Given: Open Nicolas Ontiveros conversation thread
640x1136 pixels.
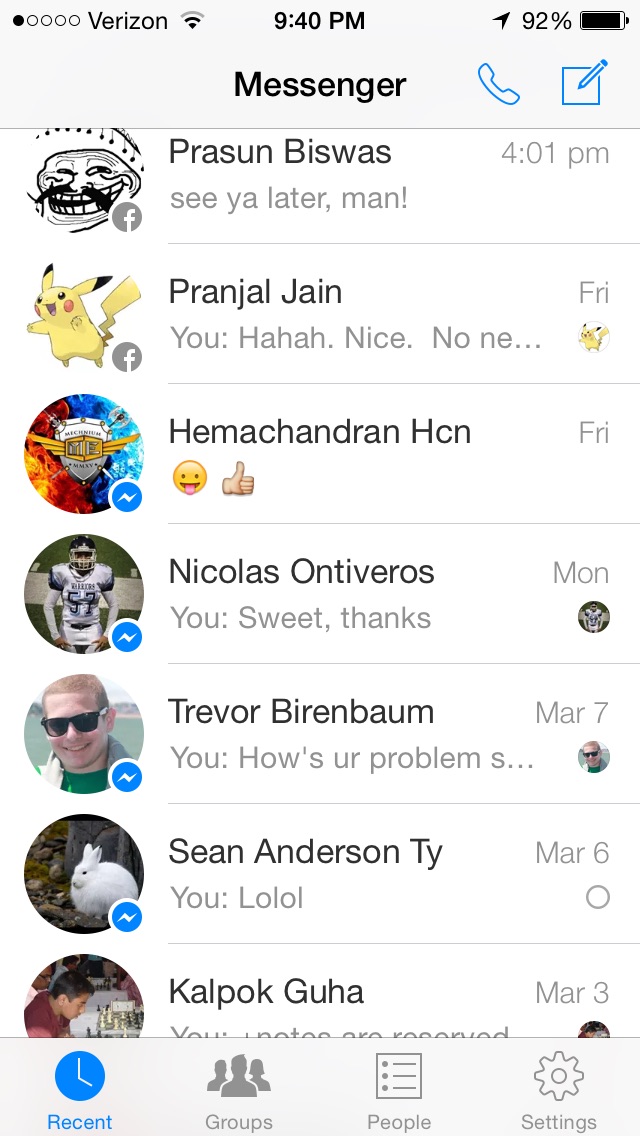Looking at the screenshot, I should tap(320, 593).
